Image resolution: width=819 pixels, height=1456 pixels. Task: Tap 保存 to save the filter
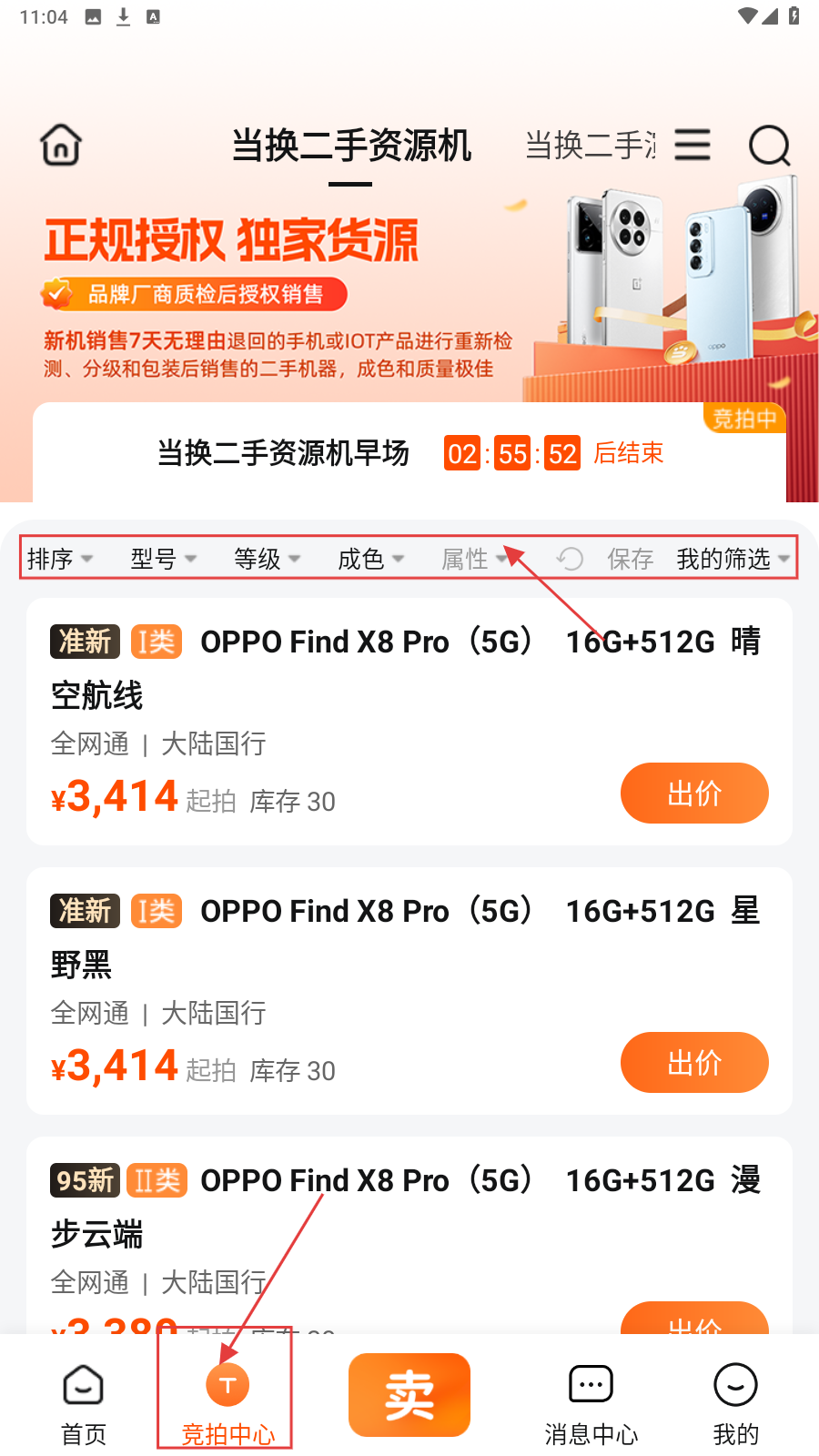click(x=631, y=559)
